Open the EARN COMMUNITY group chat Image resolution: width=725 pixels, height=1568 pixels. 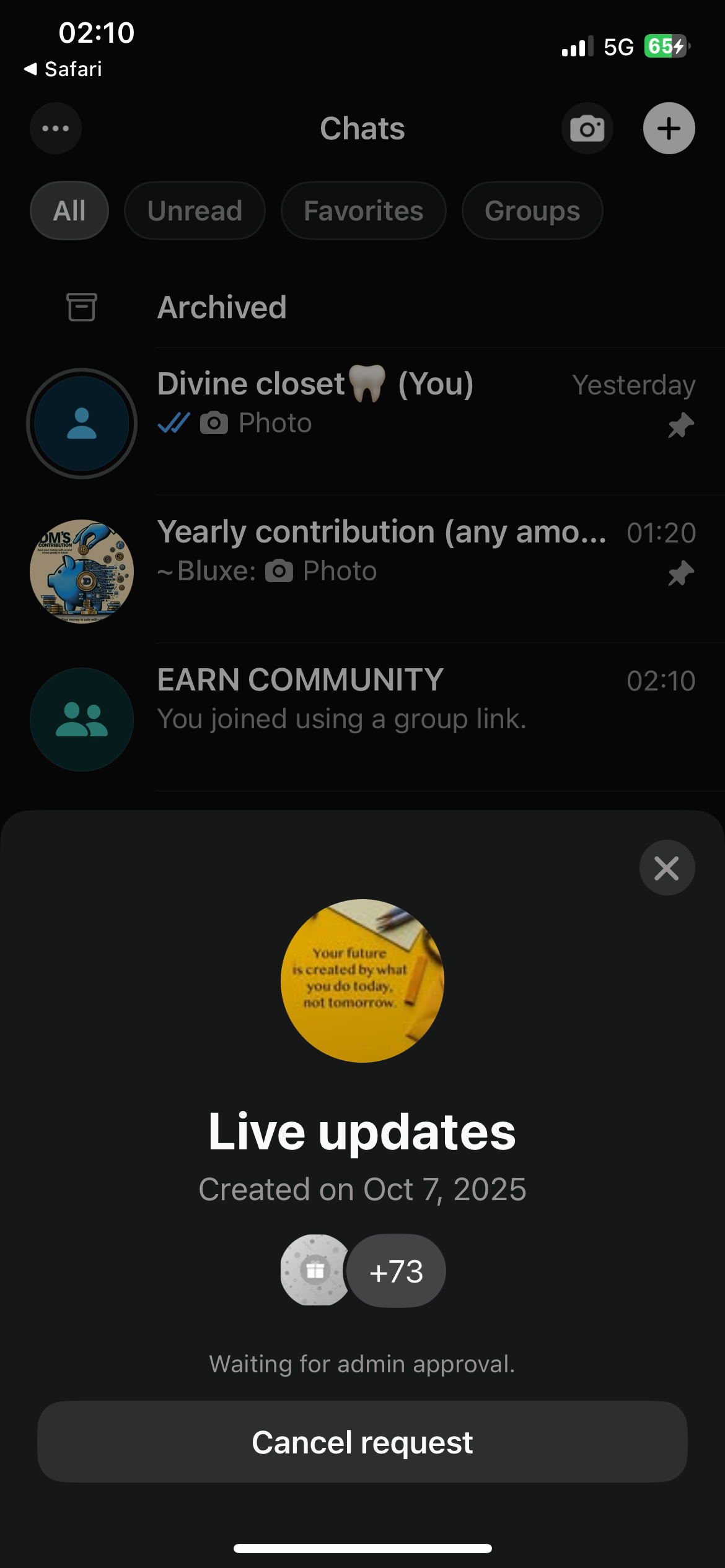(x=362, y=718)
